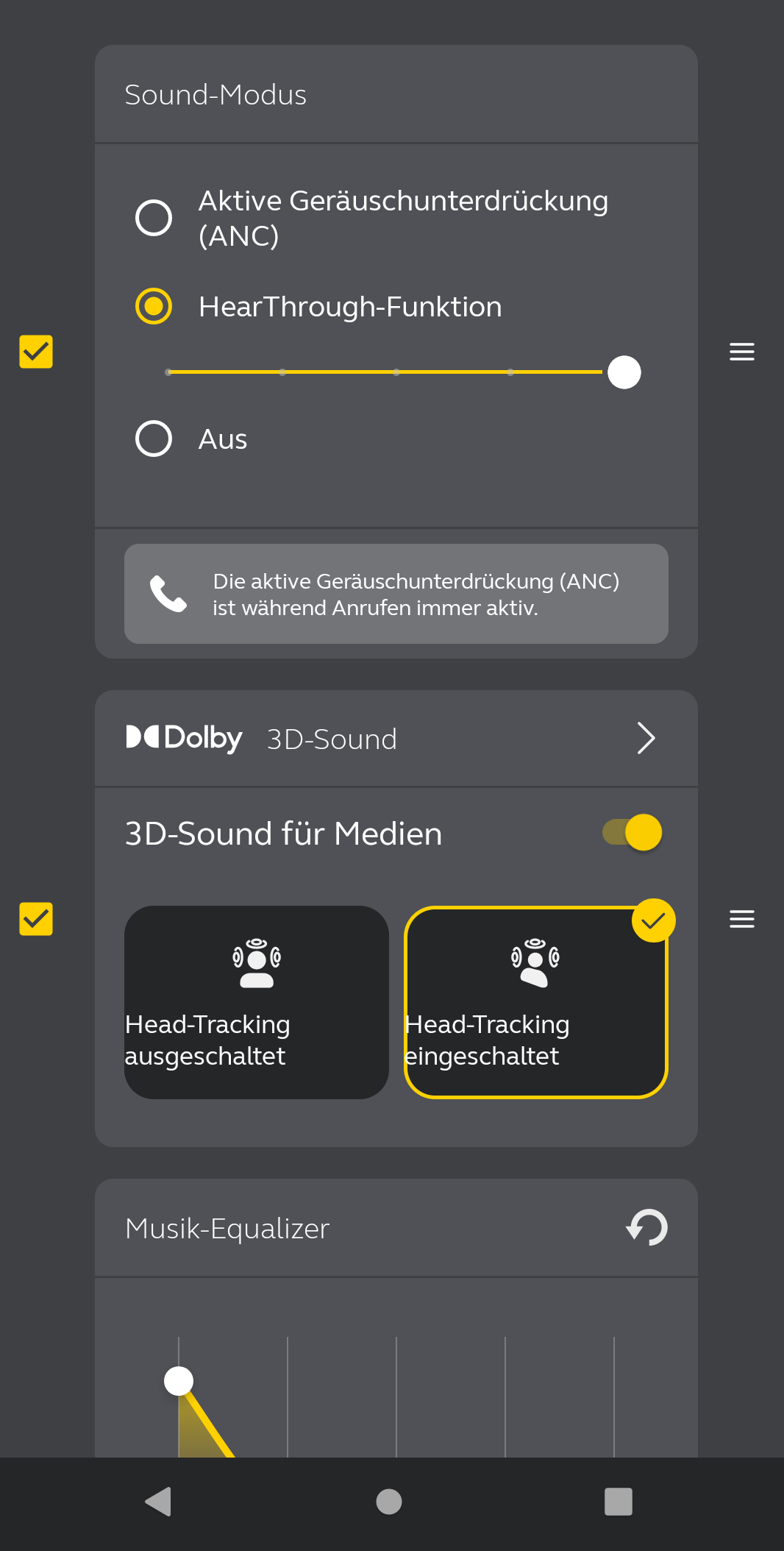The height and width of the screenshot is (1551, 784).
Task: Choose Head-Tracking eingeschaltet
Action: pyautogui.click(x=535, y=1002)
